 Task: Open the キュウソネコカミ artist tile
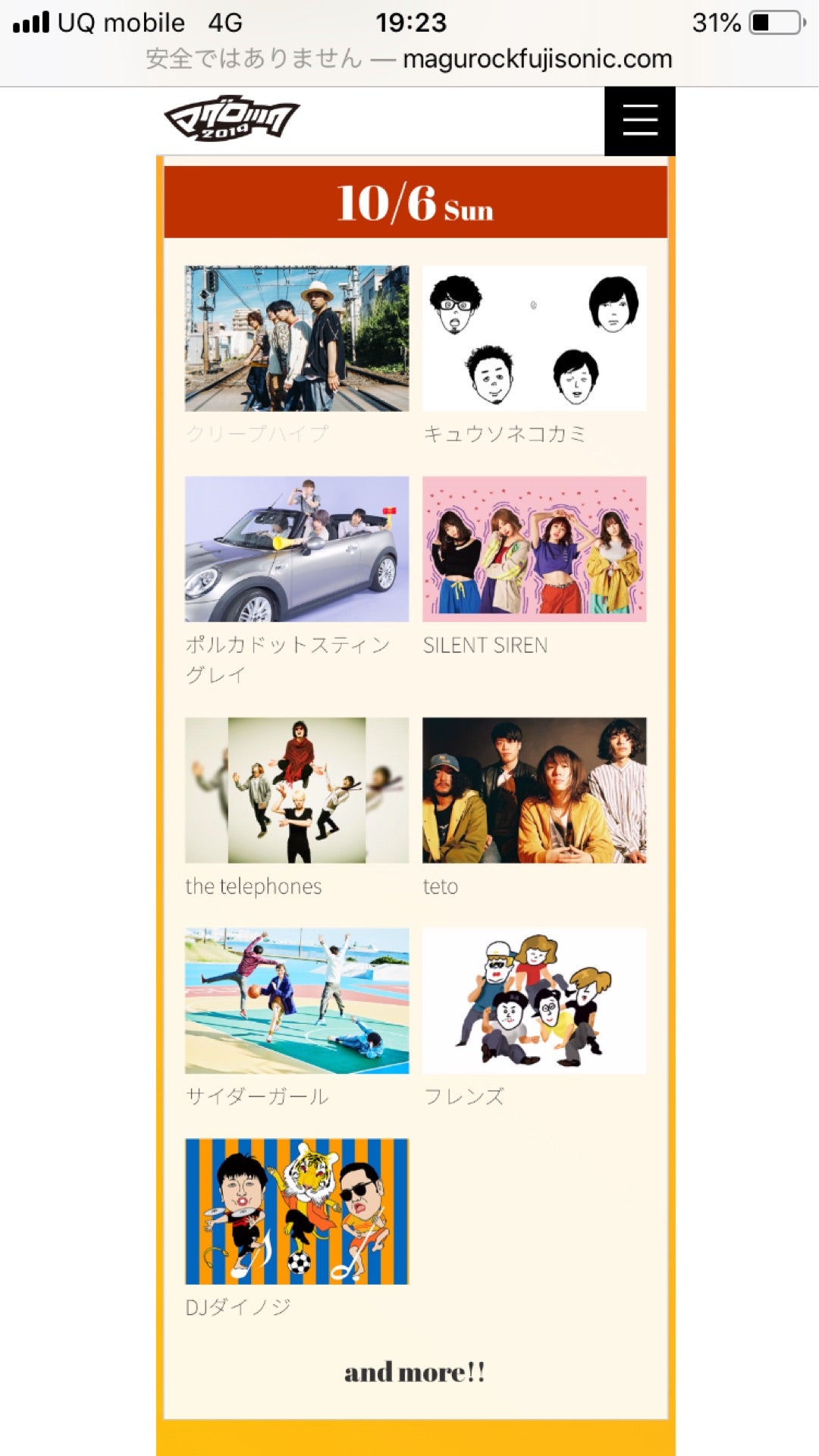click(x=534, y=339)
